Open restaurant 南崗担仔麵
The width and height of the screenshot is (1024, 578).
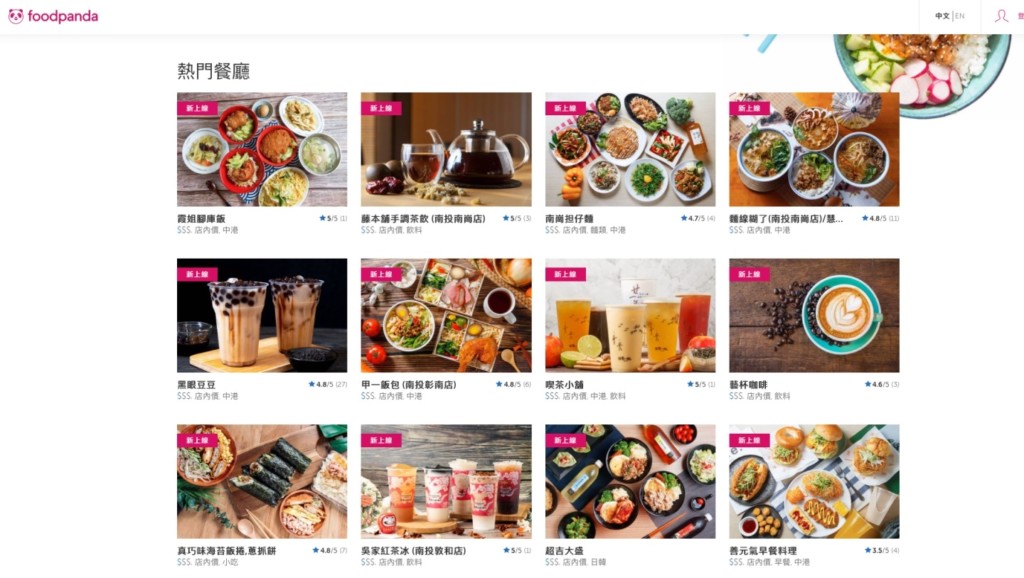click(x=630, y=150)
